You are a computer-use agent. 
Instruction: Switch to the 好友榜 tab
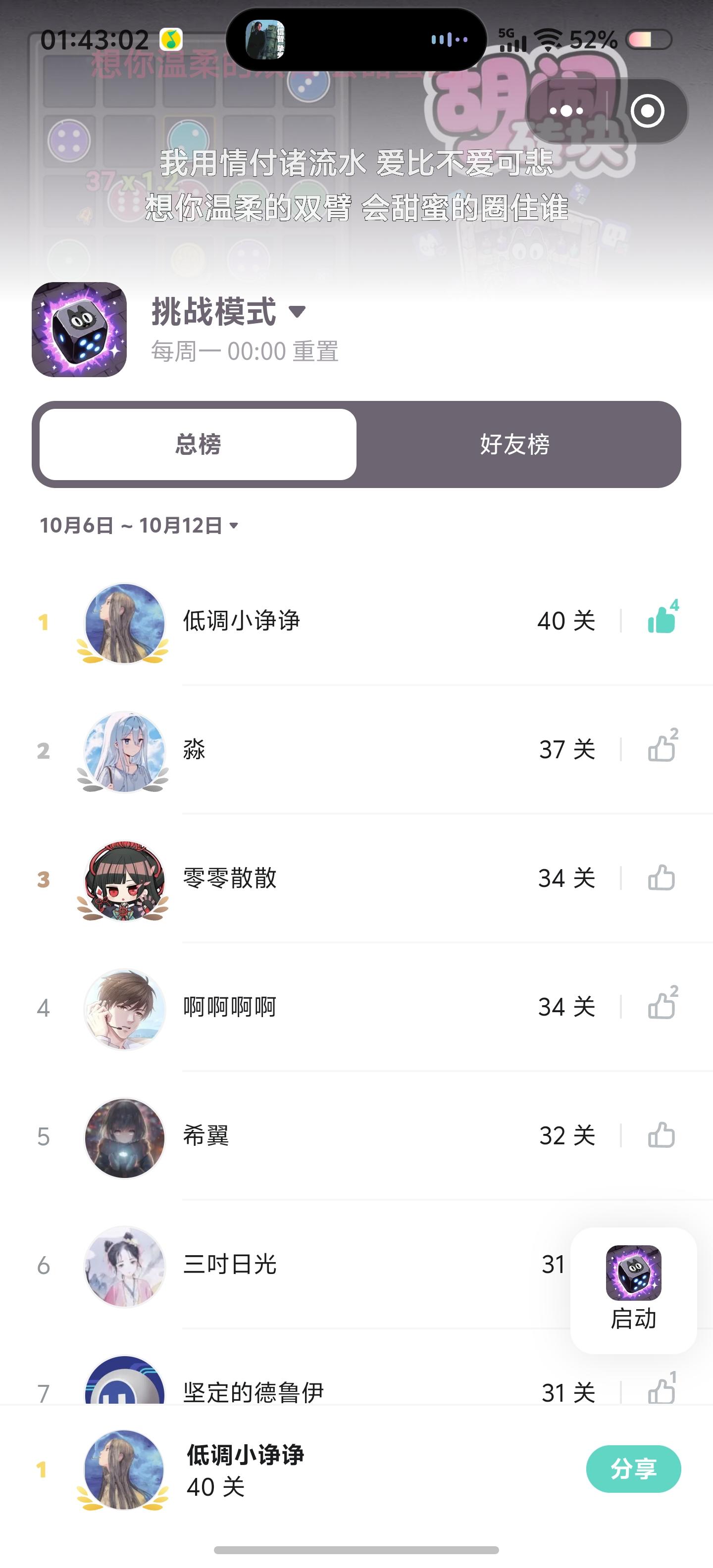coord(514,444)
